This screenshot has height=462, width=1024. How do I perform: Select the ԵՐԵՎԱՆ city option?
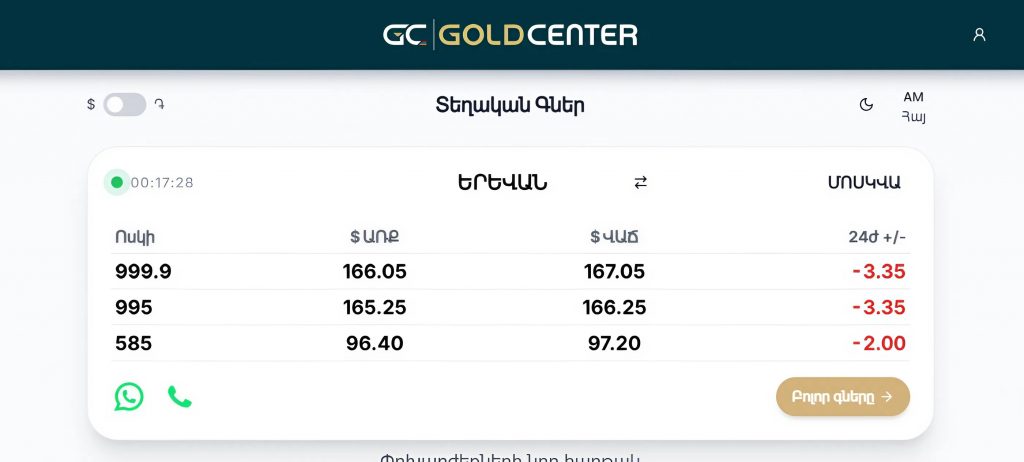[502, 182]
